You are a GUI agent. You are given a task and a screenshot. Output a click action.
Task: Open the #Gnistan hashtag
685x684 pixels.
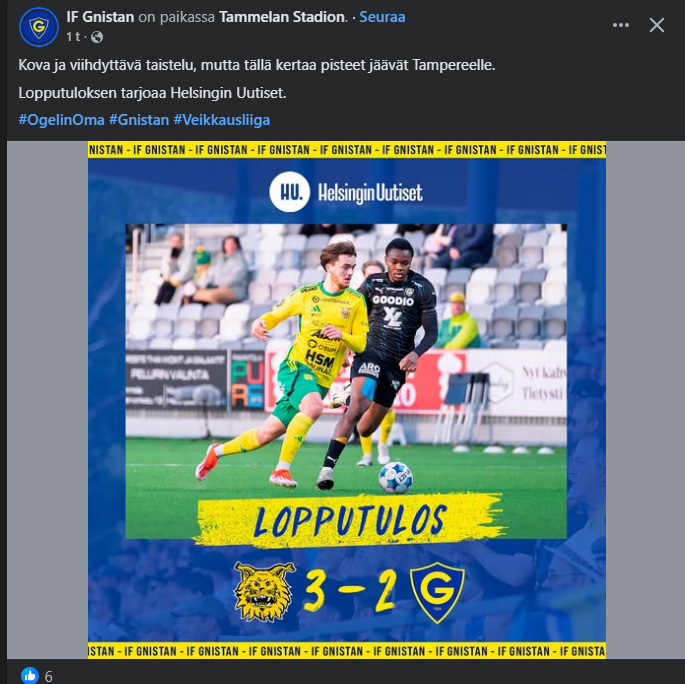coord(138,119)
